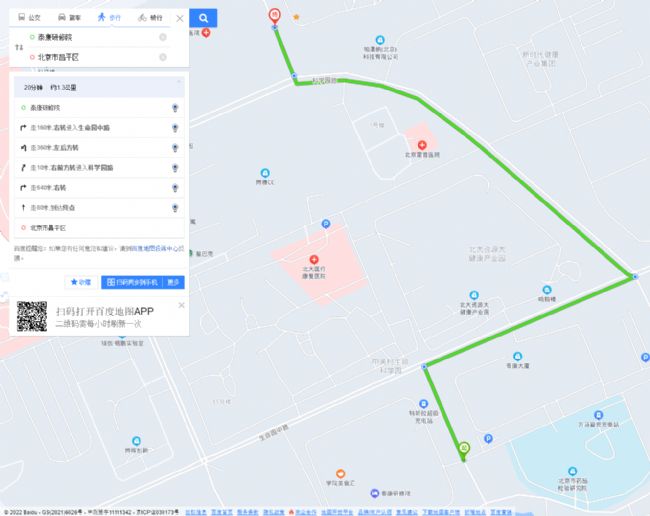Dismiss the Baidu Maps APP QR banner
Screen dimensions: 650x516
tap(181, 305)
